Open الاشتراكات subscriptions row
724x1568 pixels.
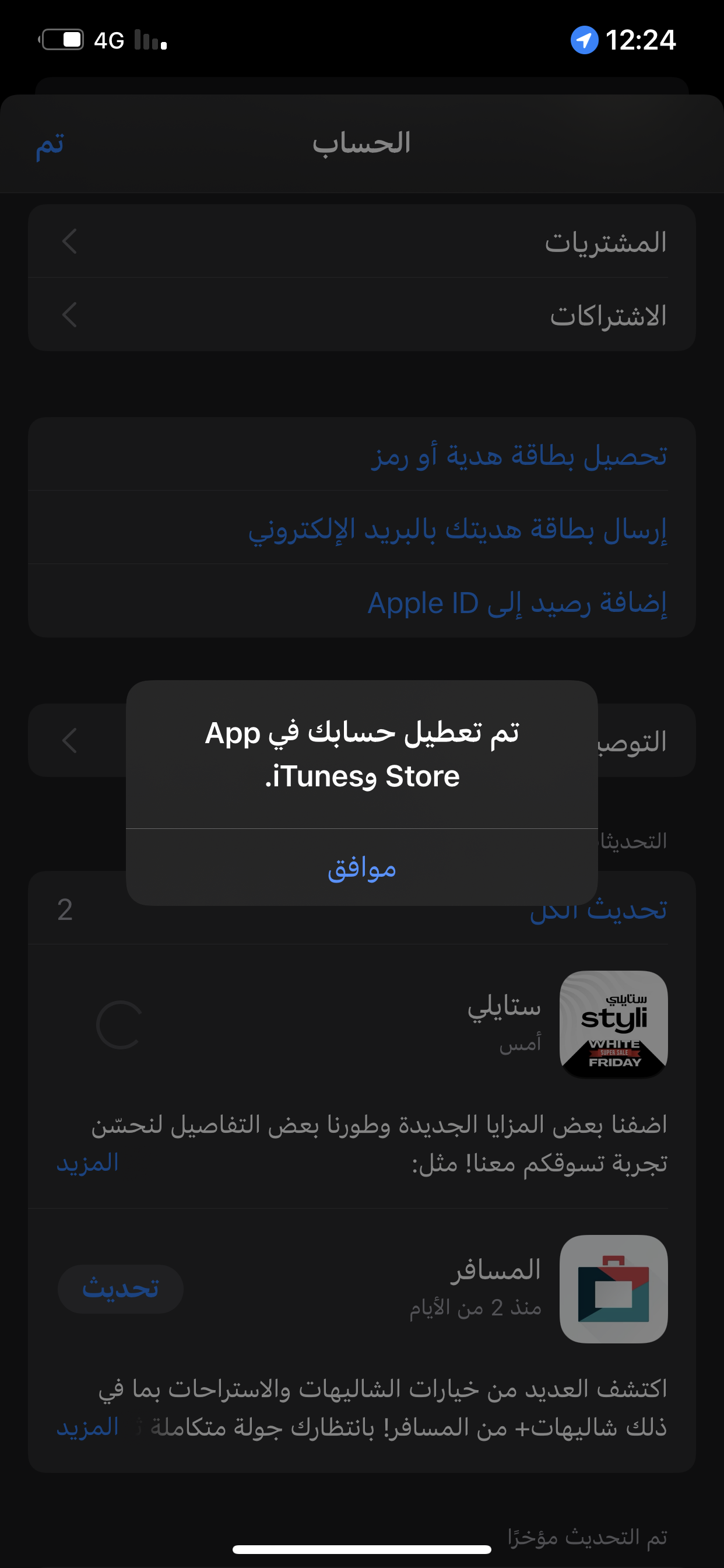point(361,314)
